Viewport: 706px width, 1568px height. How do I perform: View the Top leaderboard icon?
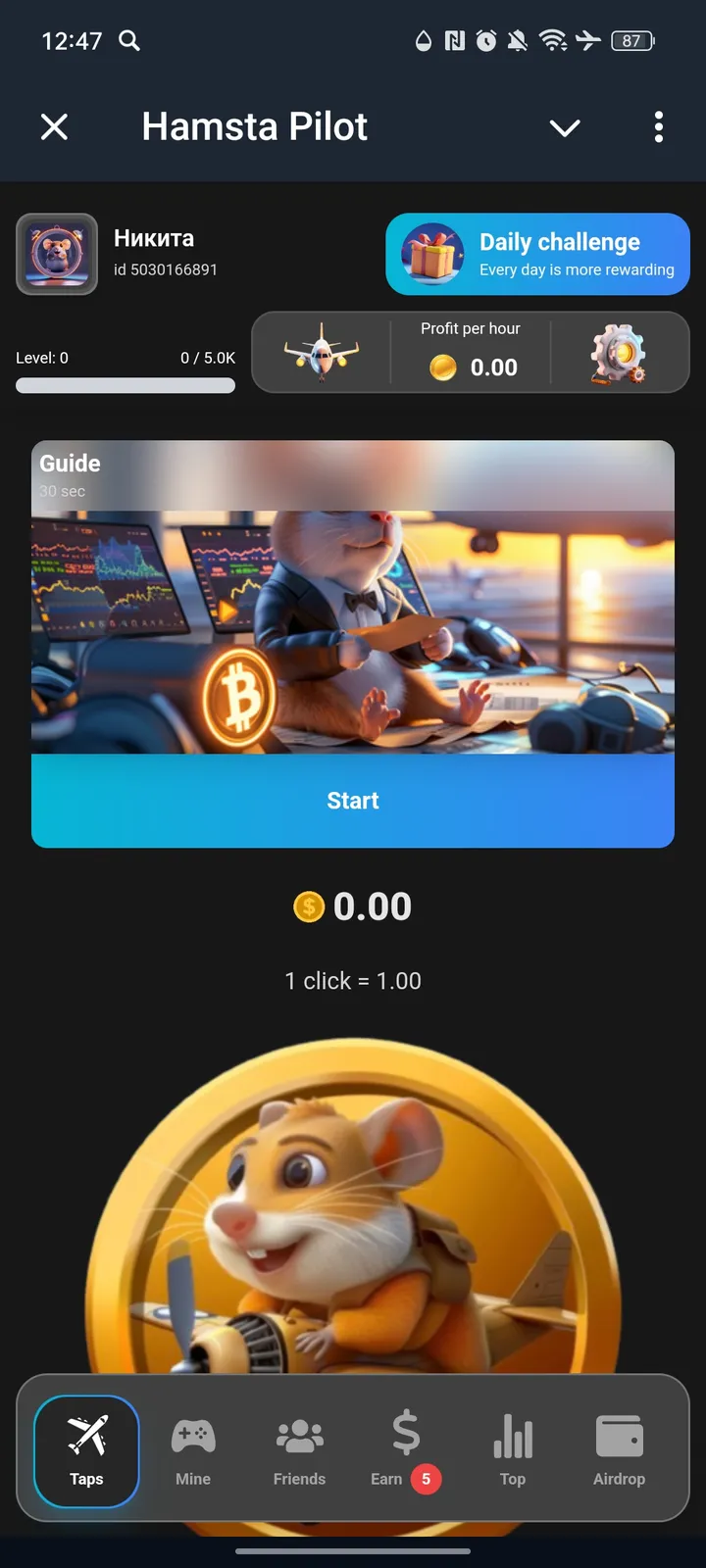click(513, 1436)
